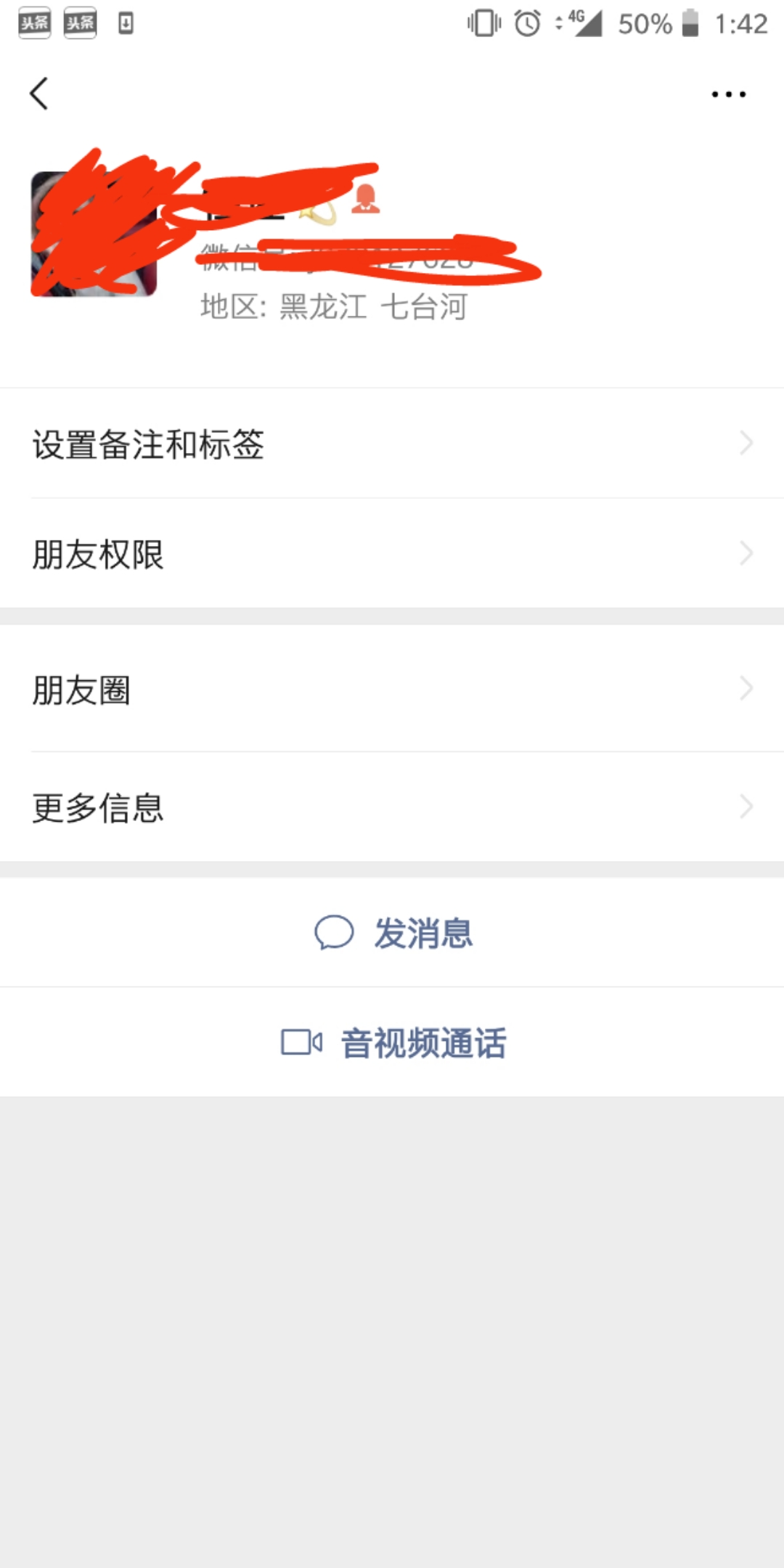Expand the 设置备注和标签 row chevron
Viewport: 784px width, 1568px height.
(x=748, y=444)
